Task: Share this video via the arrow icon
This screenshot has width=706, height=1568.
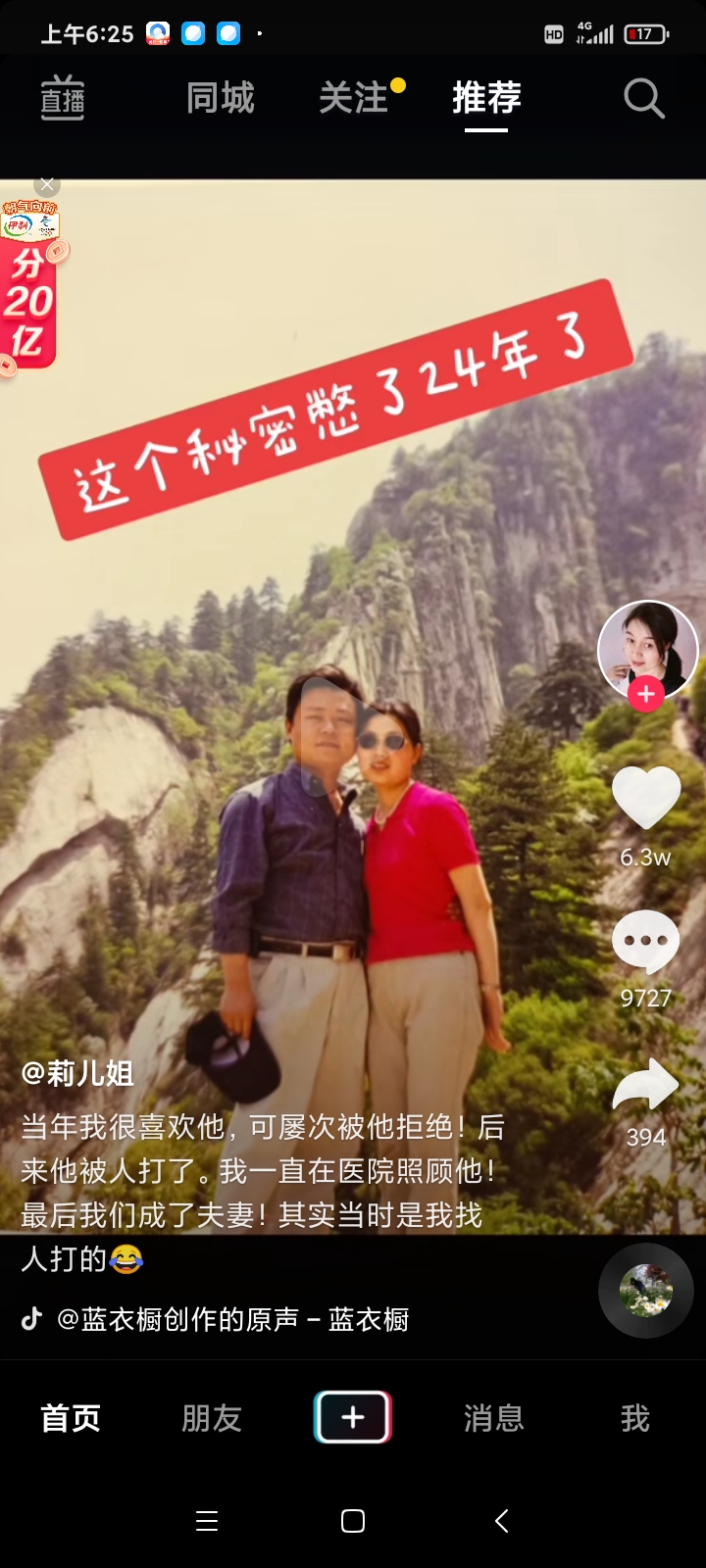Action: coord(645,1086)
